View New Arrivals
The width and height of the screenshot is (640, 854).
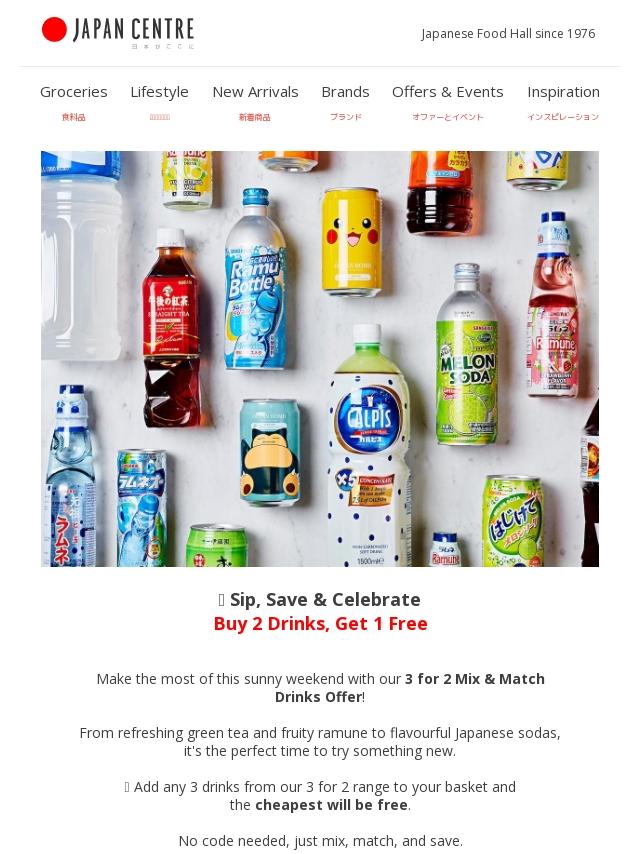[x=255, y=92]
